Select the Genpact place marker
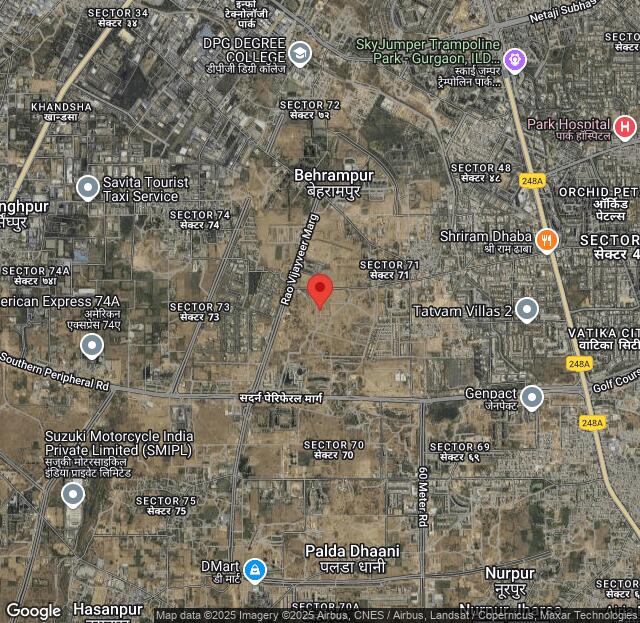Image resolution: width=640 pixels, height=623 pixels. click(x=531, y=397)
